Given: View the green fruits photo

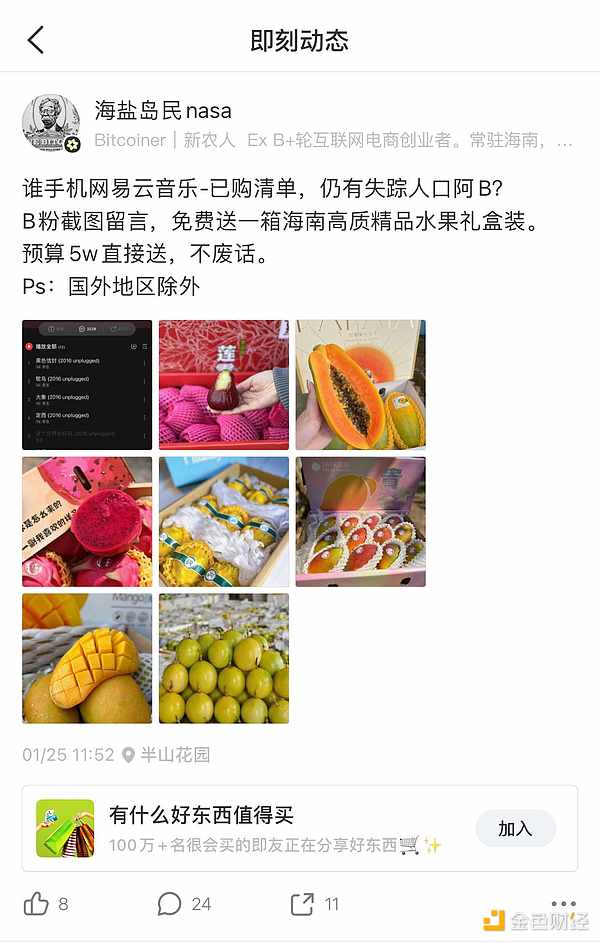Looking at the screenshot, I should tap(224, 658).
